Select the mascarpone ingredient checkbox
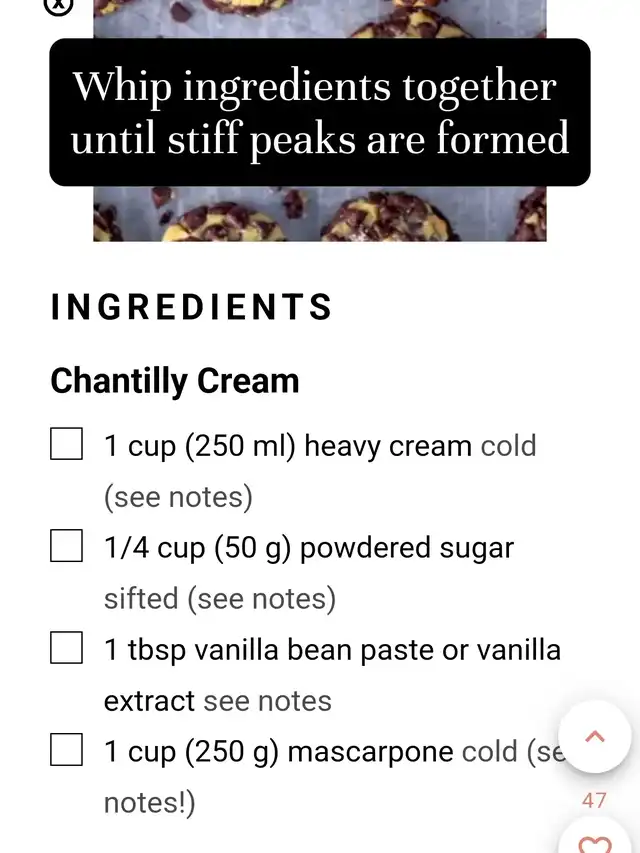 [66, 750]
